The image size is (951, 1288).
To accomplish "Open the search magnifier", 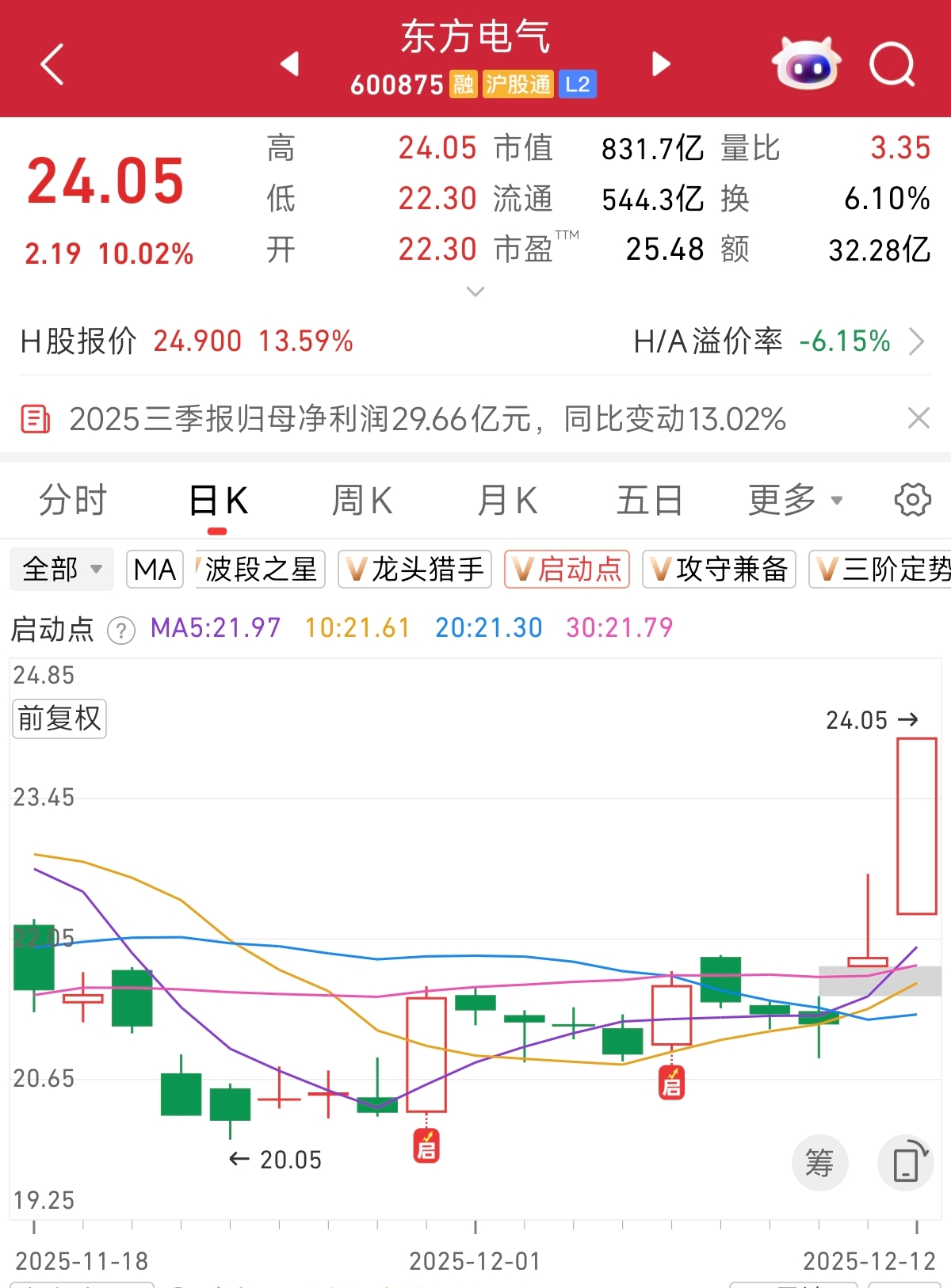I will 892,64.
